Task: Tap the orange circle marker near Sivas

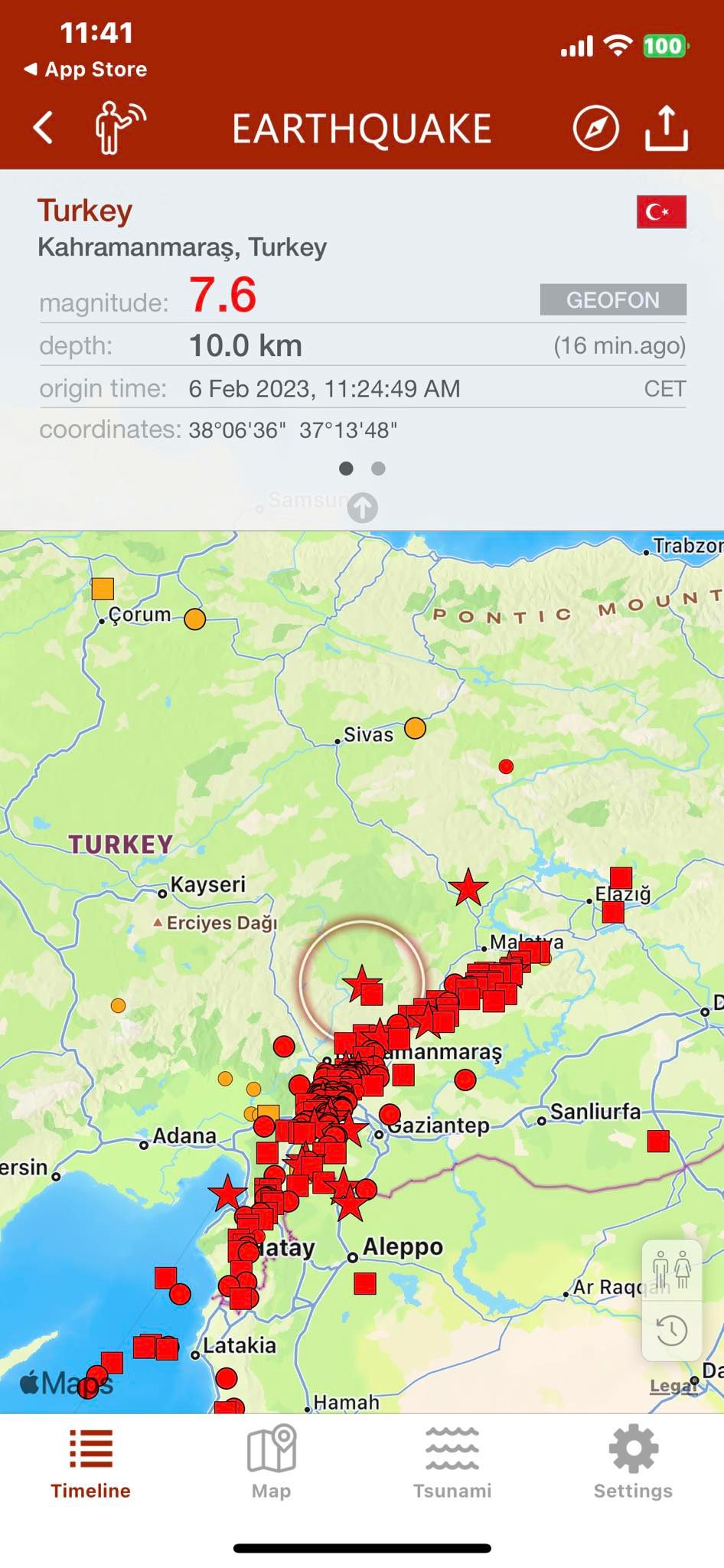Action: point(415,727)
